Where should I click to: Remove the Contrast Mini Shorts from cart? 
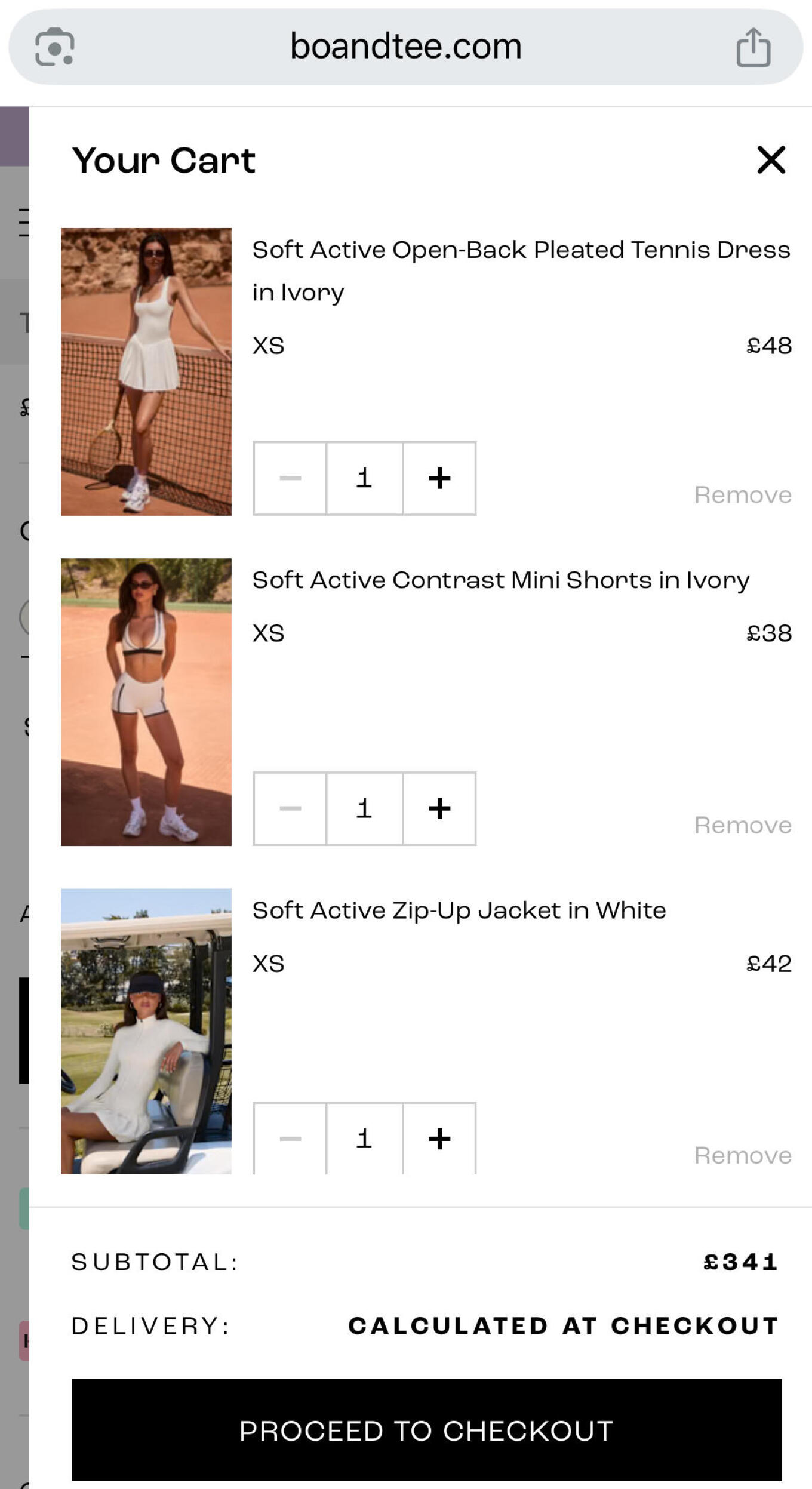click(x=742, y=825)
